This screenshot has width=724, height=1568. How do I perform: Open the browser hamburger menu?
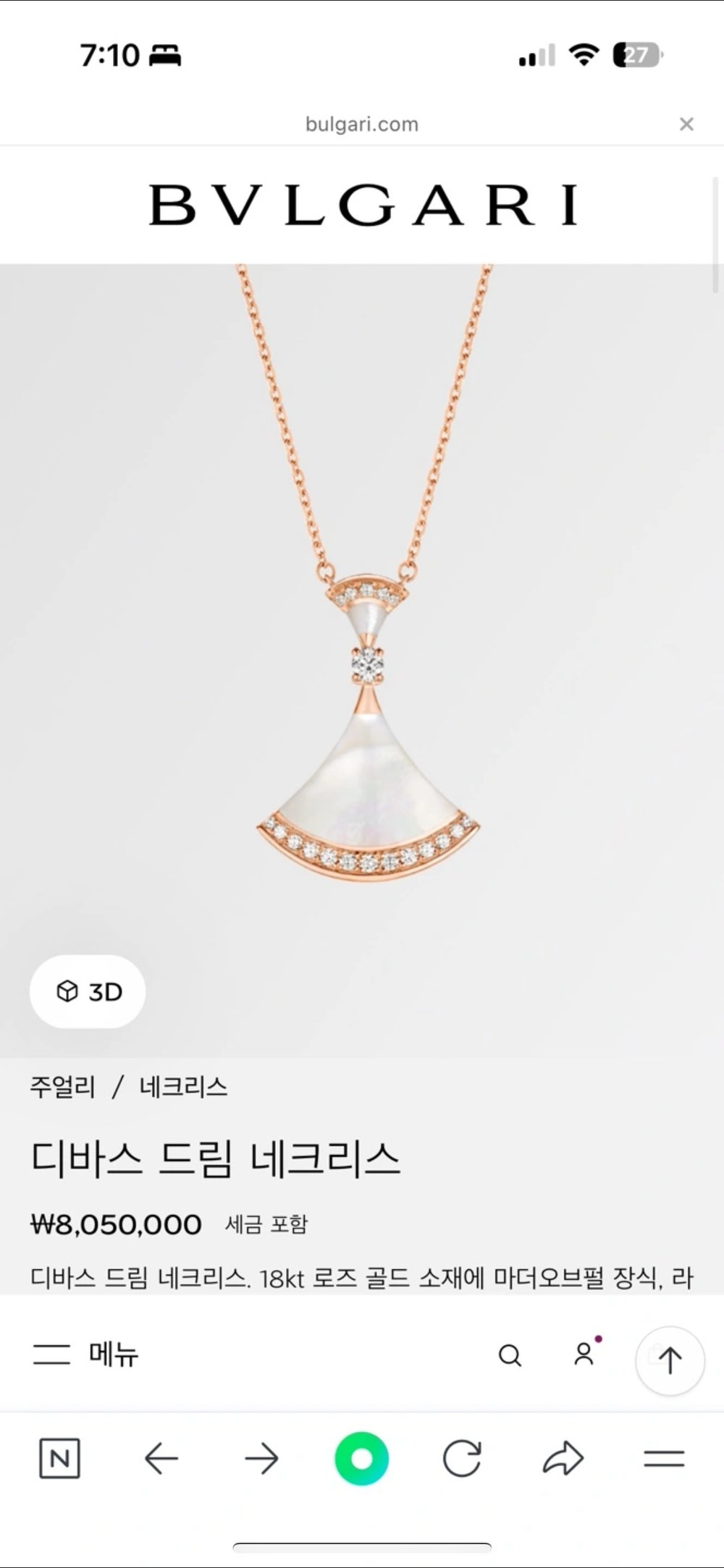(664, 1459)
